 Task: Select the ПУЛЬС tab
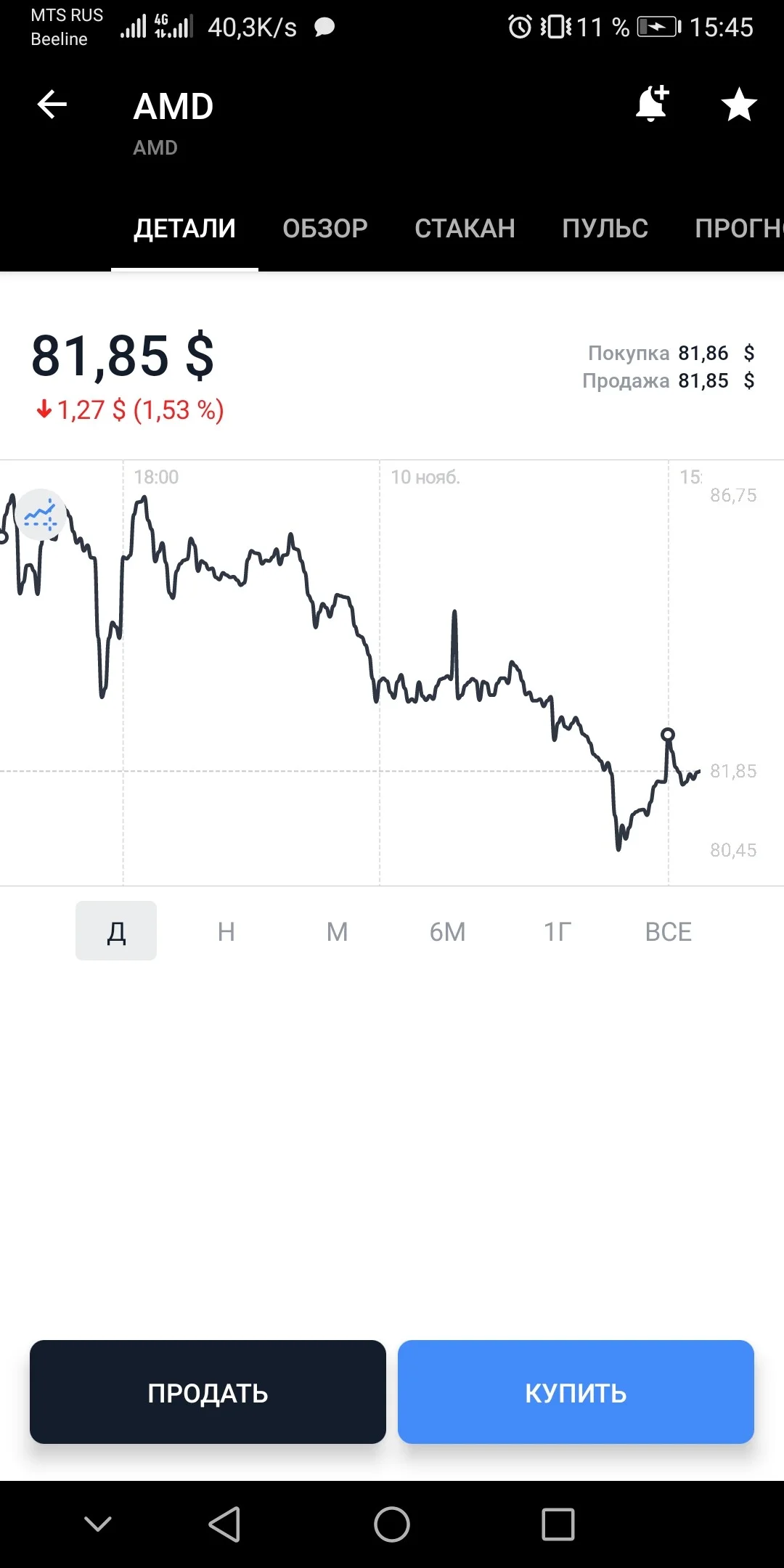click(x=605, y=228)
